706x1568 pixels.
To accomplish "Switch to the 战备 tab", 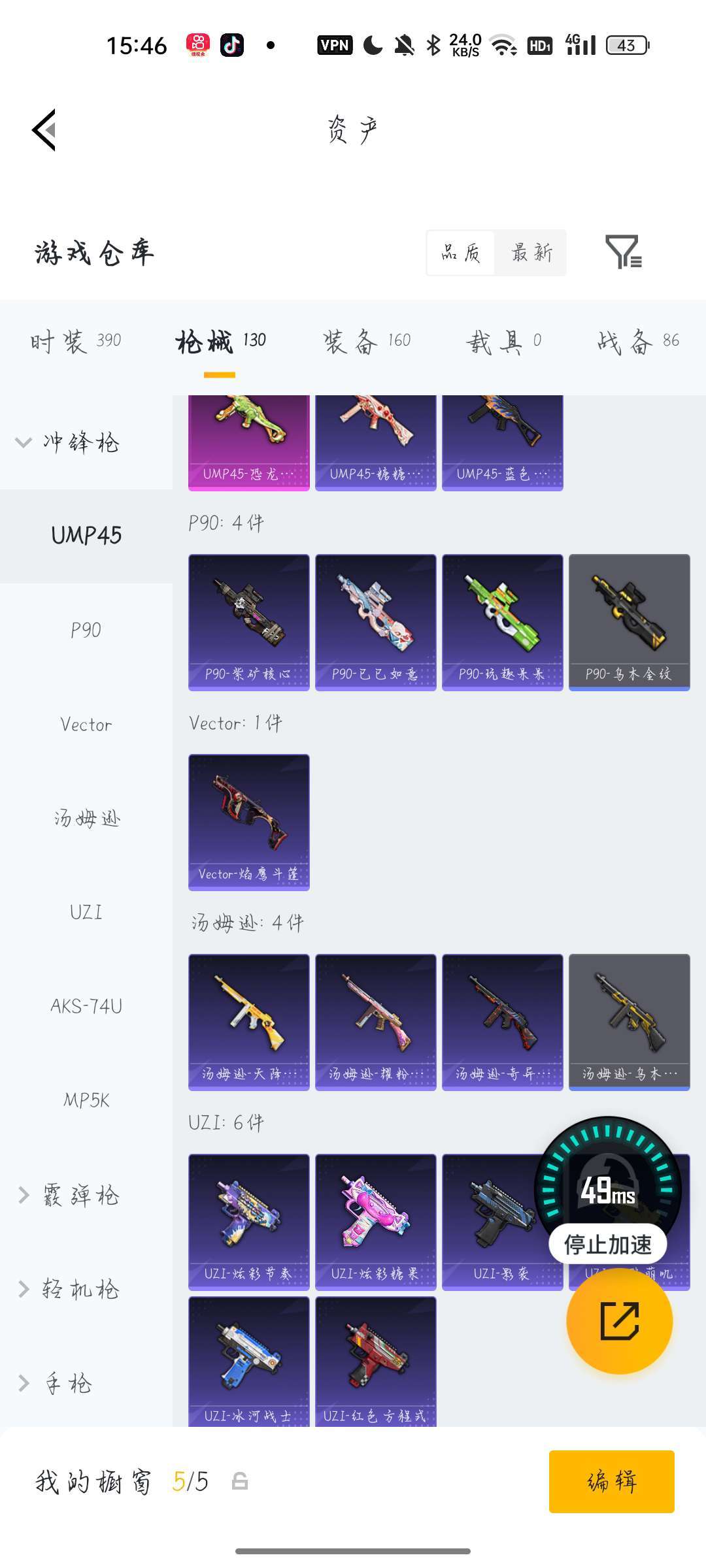I will point(638,341).
